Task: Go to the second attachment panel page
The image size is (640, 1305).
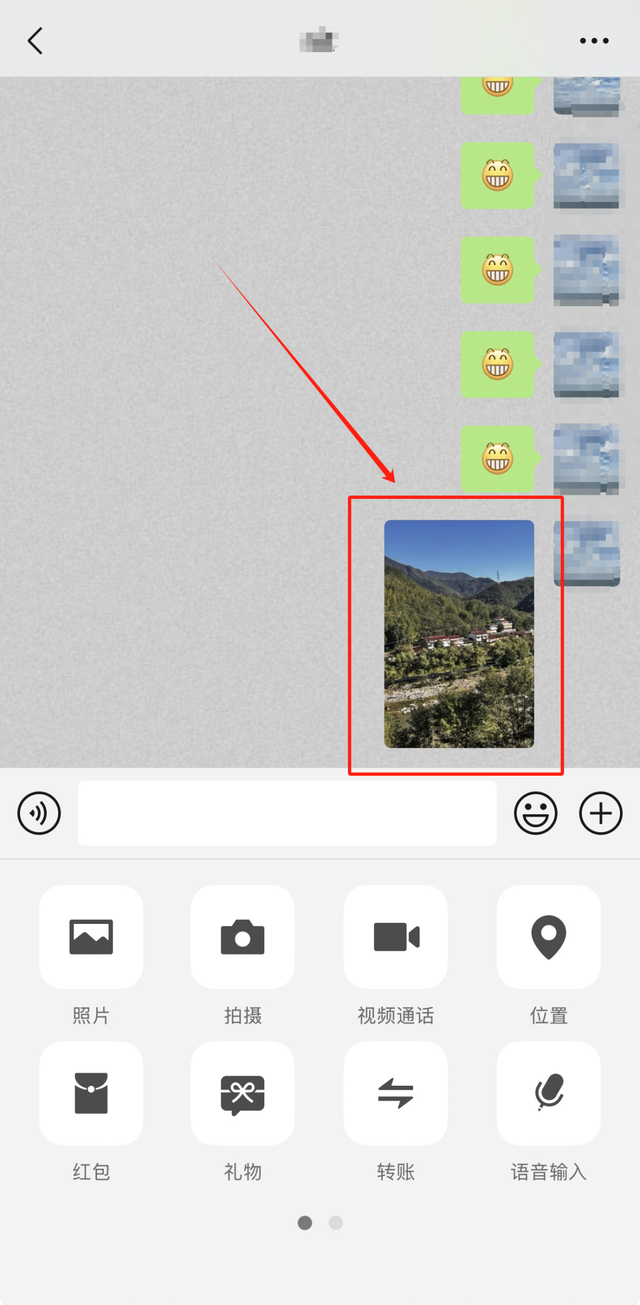Action: [336, 1223]
